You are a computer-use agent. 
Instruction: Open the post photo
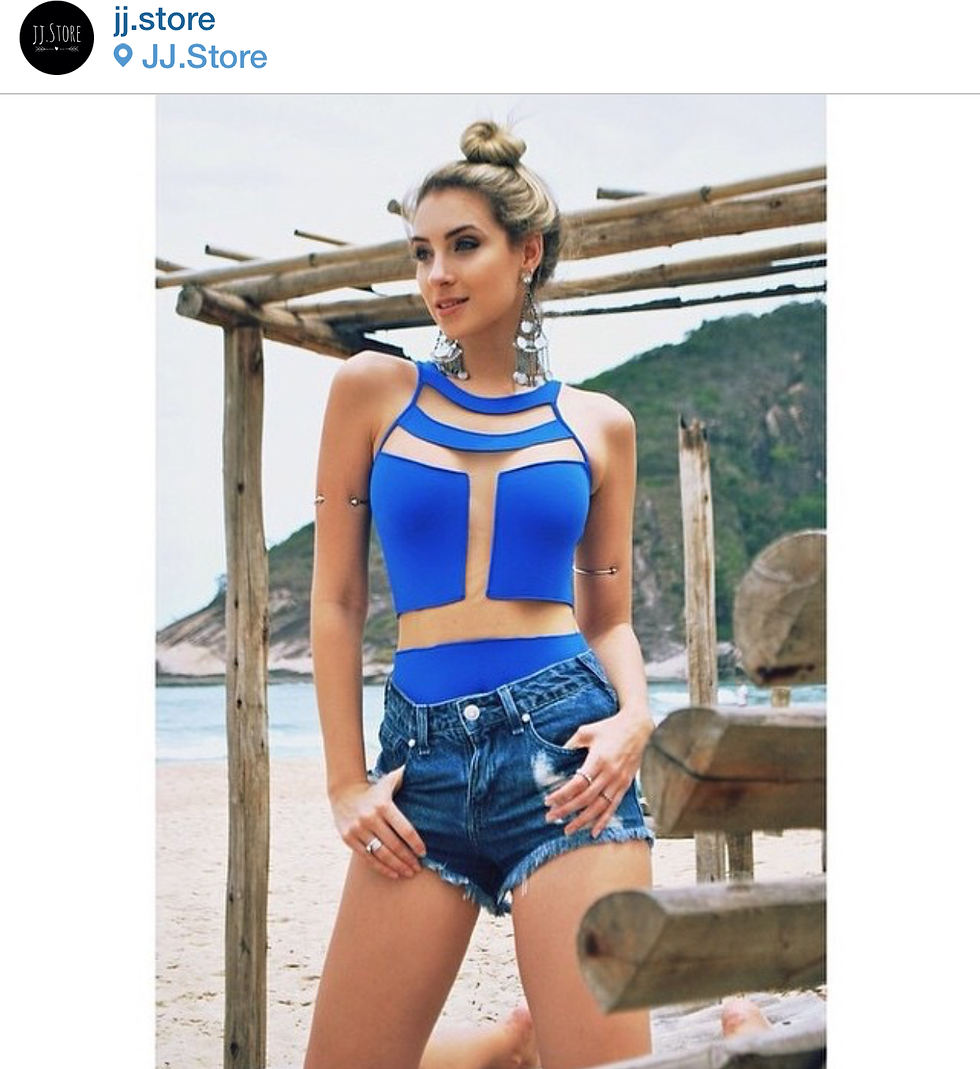[490, 580]
